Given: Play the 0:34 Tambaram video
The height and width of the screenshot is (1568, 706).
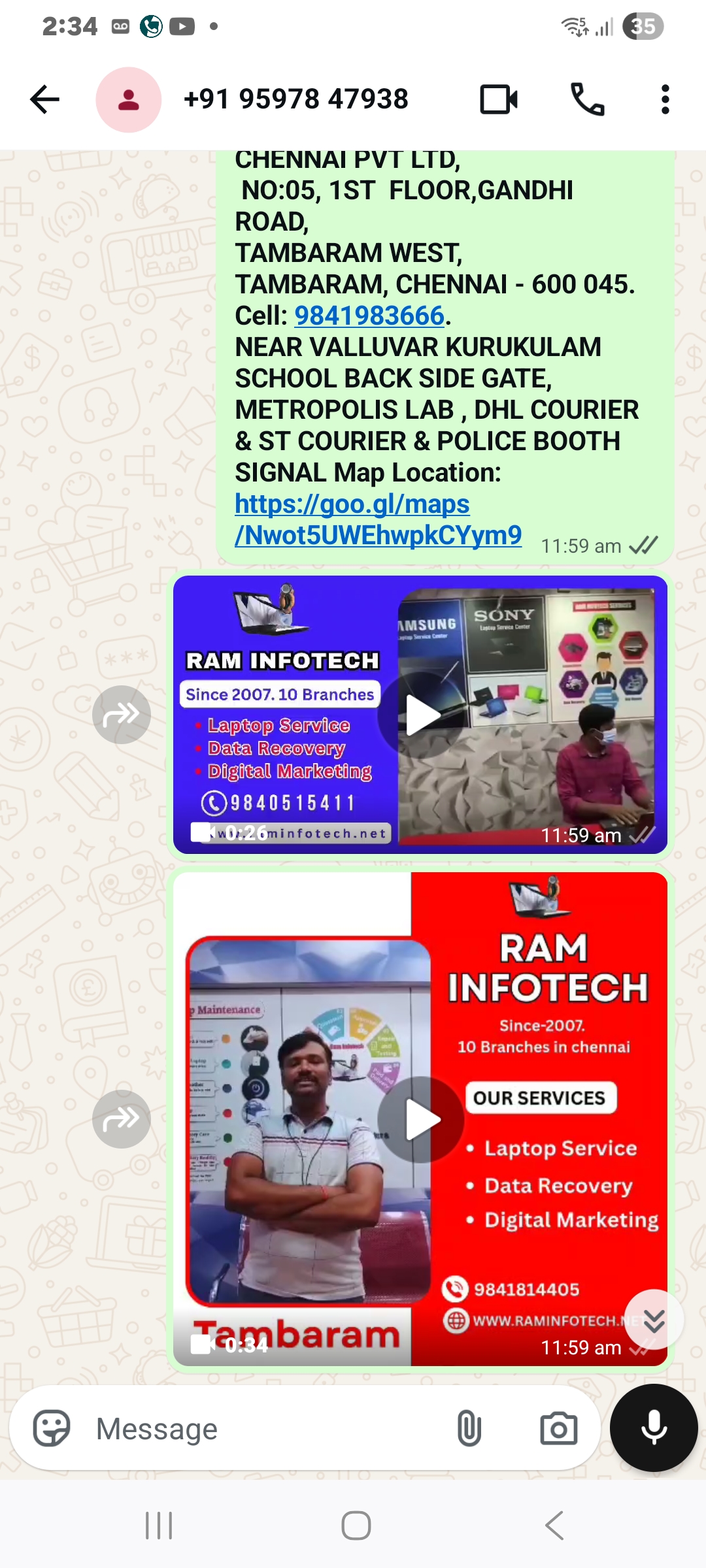Looking at the screenshot, I should pyautogui.click(x=421, y=1119).
